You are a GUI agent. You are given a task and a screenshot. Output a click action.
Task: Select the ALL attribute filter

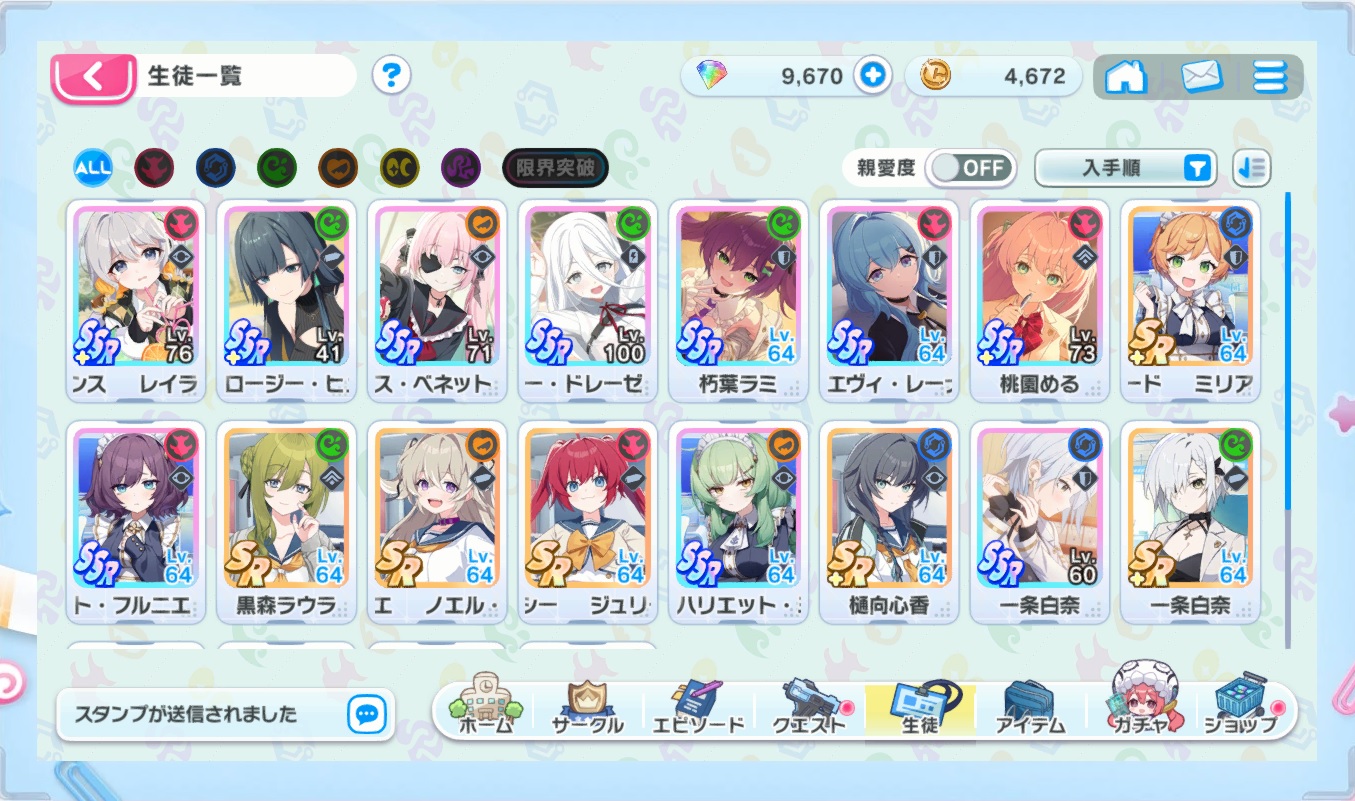(93, 168)
